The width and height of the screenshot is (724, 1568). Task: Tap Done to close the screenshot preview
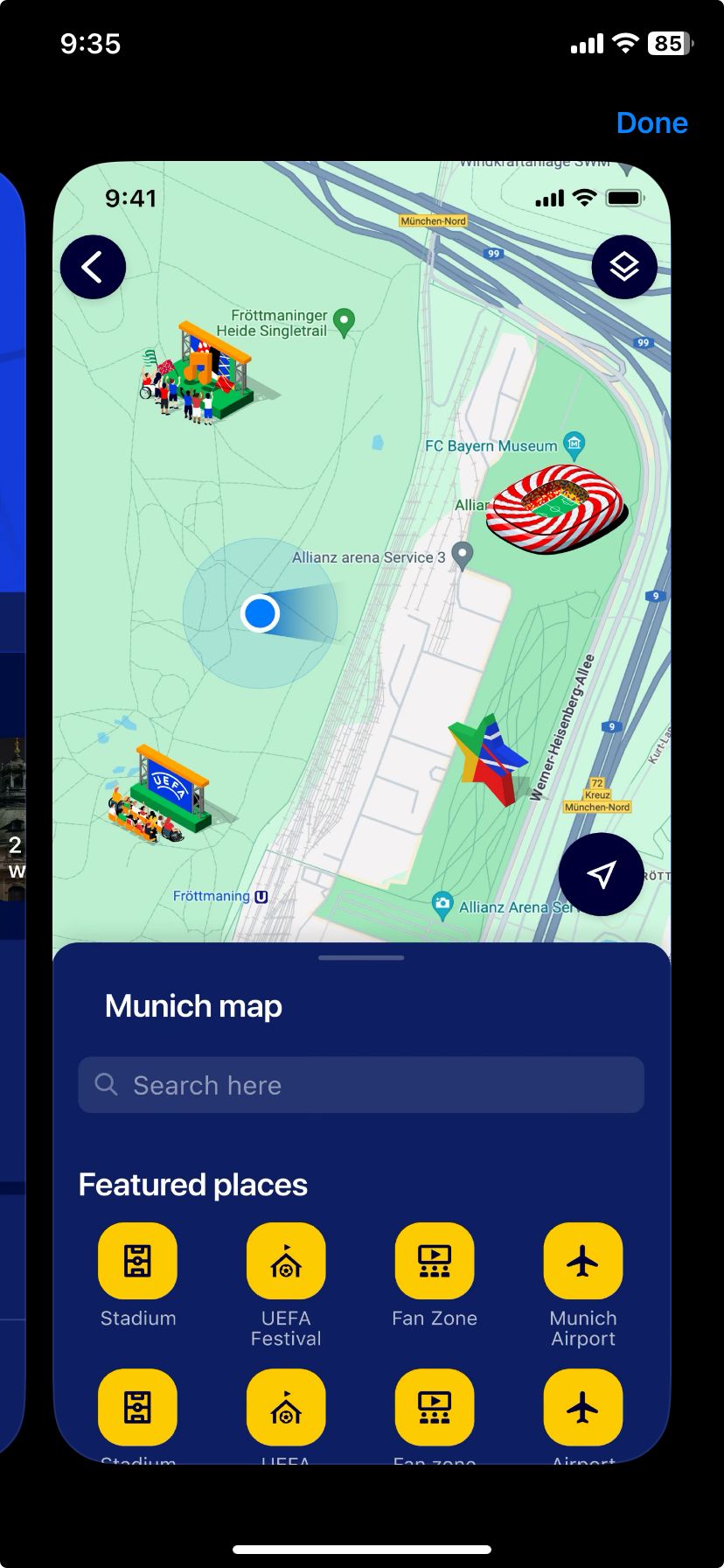coord(651,123)
